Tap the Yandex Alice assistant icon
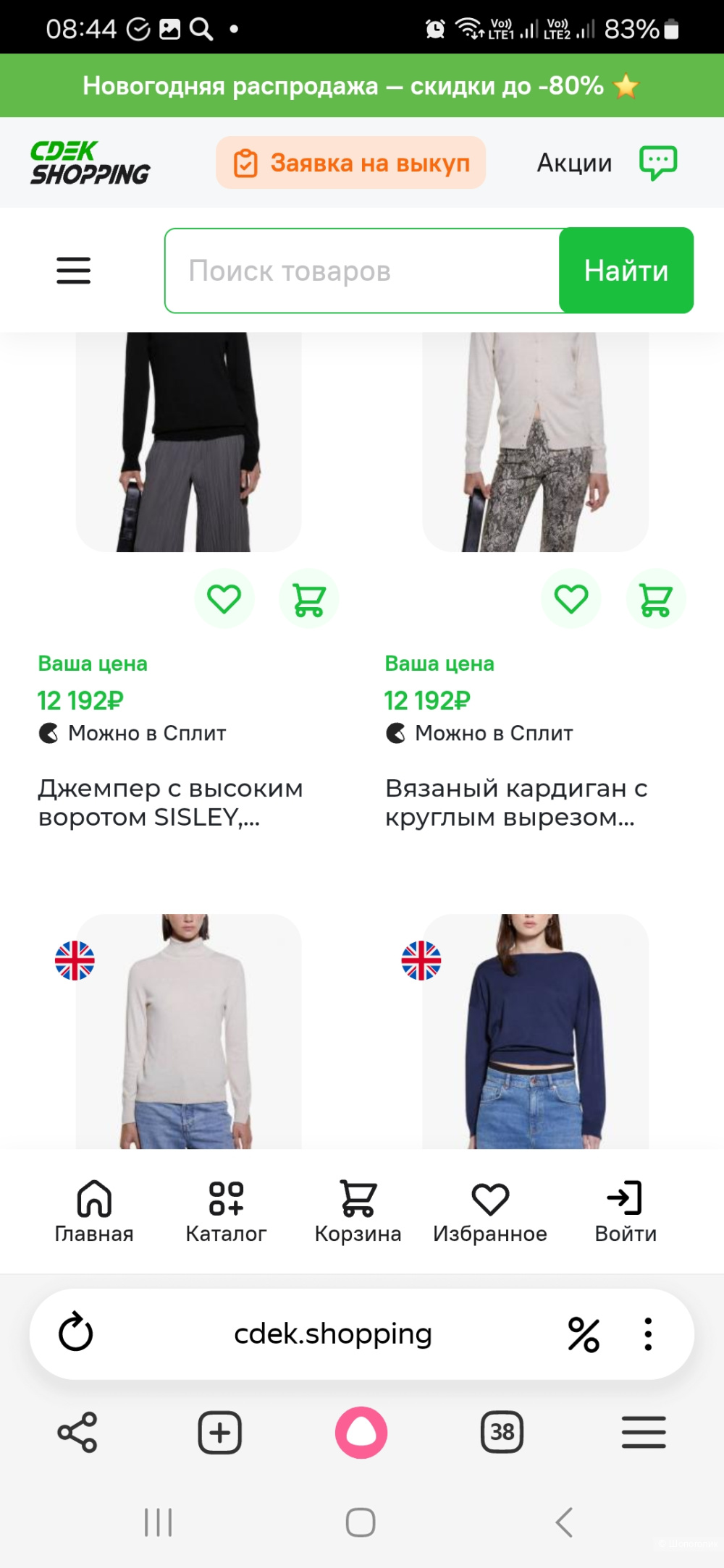The width and height of the screenshot is (724, 1568). [x=361, y=1432]
